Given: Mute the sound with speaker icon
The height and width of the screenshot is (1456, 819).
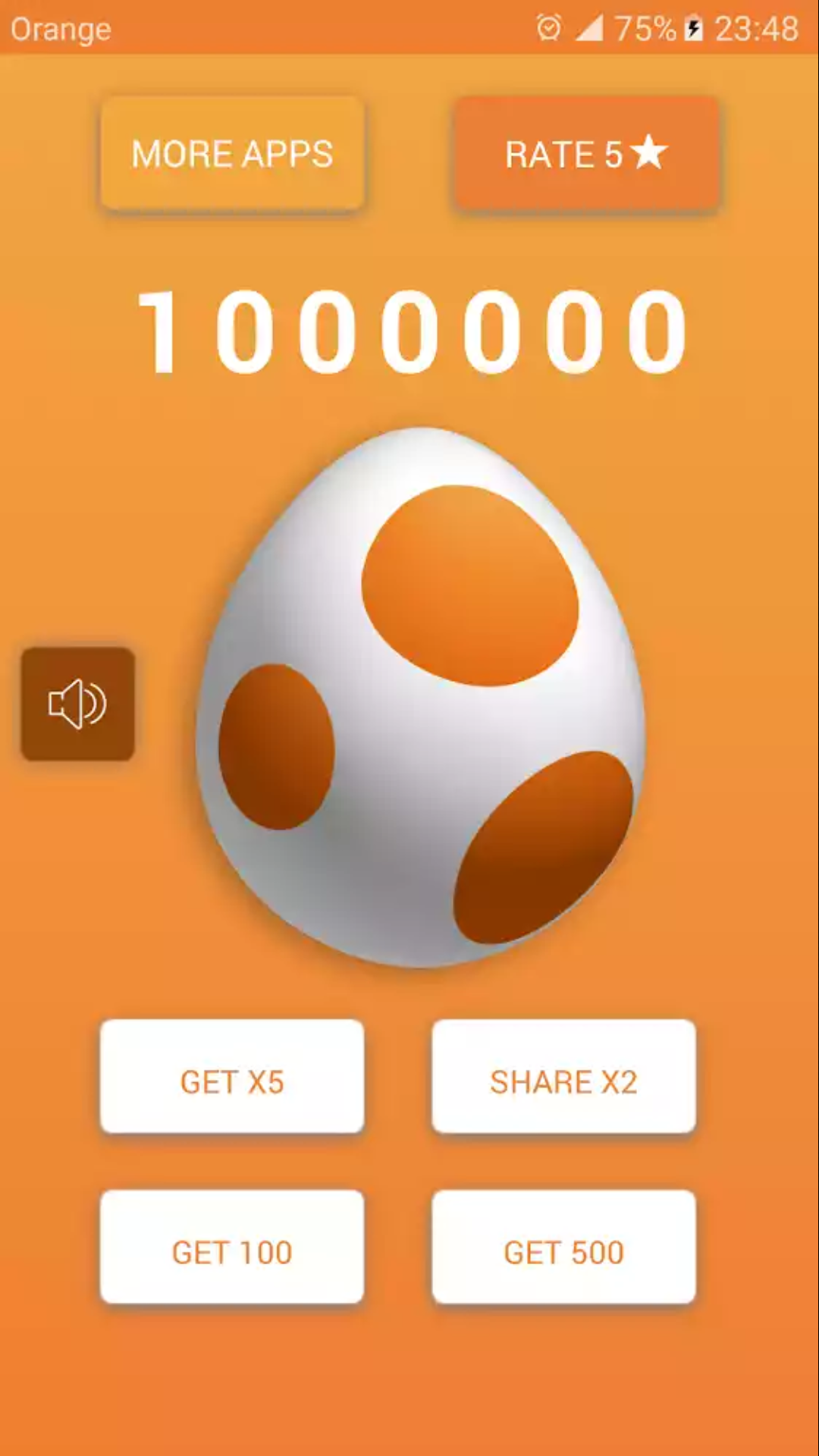Looking at the screenshot, I should [x=77, y=704].
